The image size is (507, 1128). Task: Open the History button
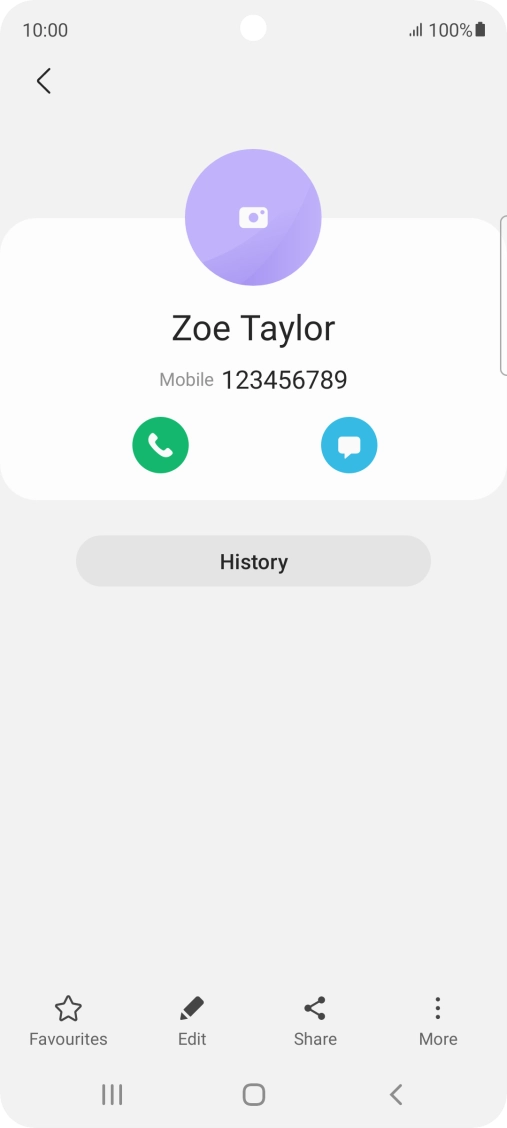(253, 561)
